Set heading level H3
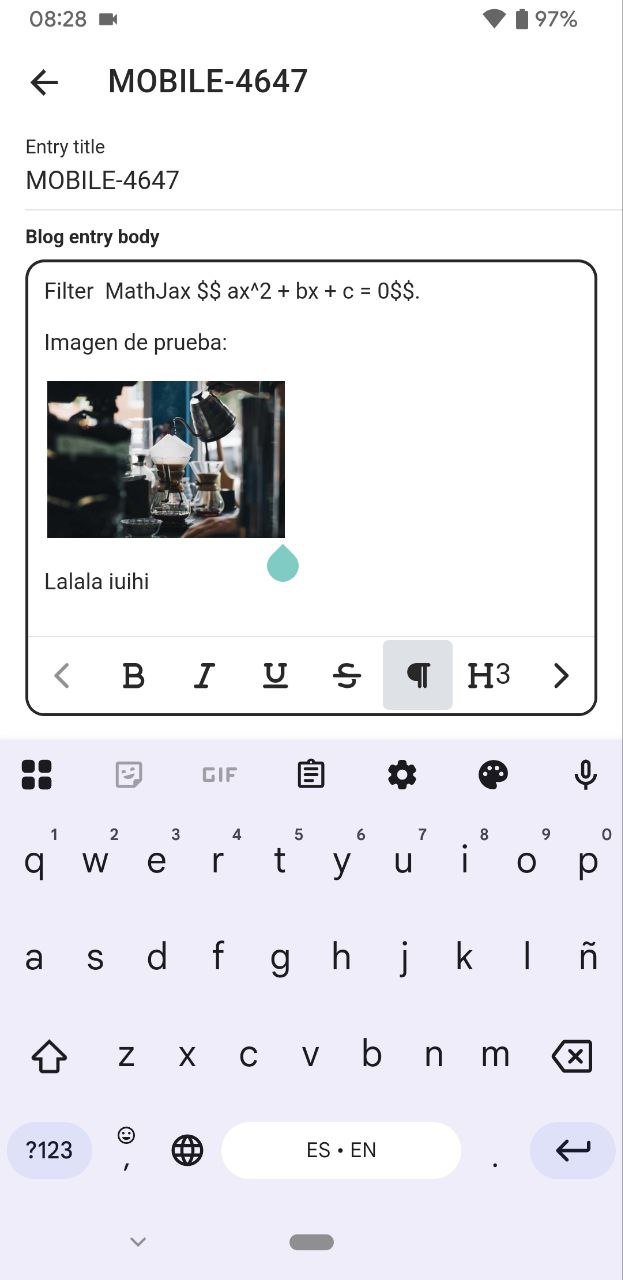The width and height of the screenshot is (623, 1280). (x=489, y=676)
